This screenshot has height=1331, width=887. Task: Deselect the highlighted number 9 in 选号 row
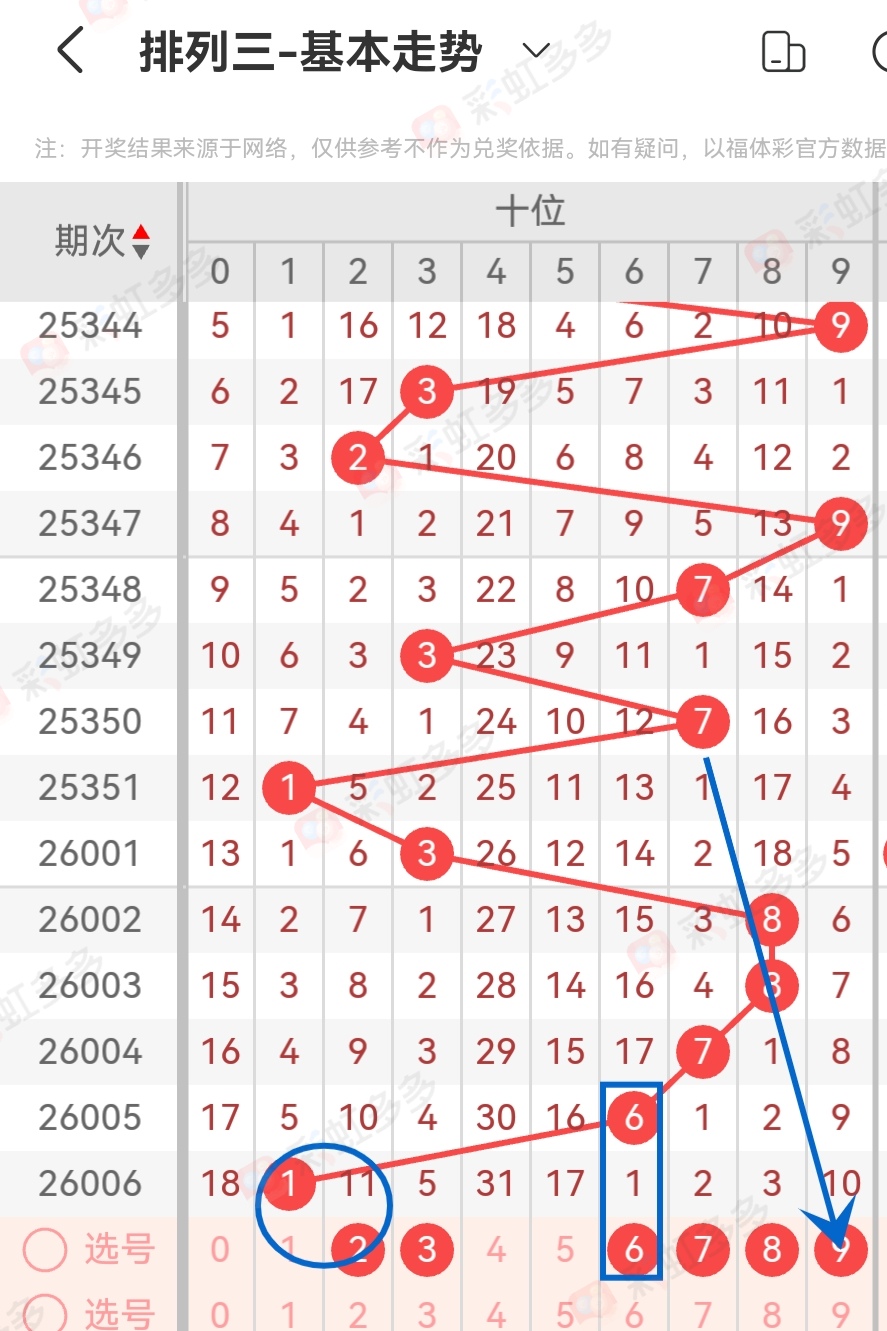click(840, 1248)
